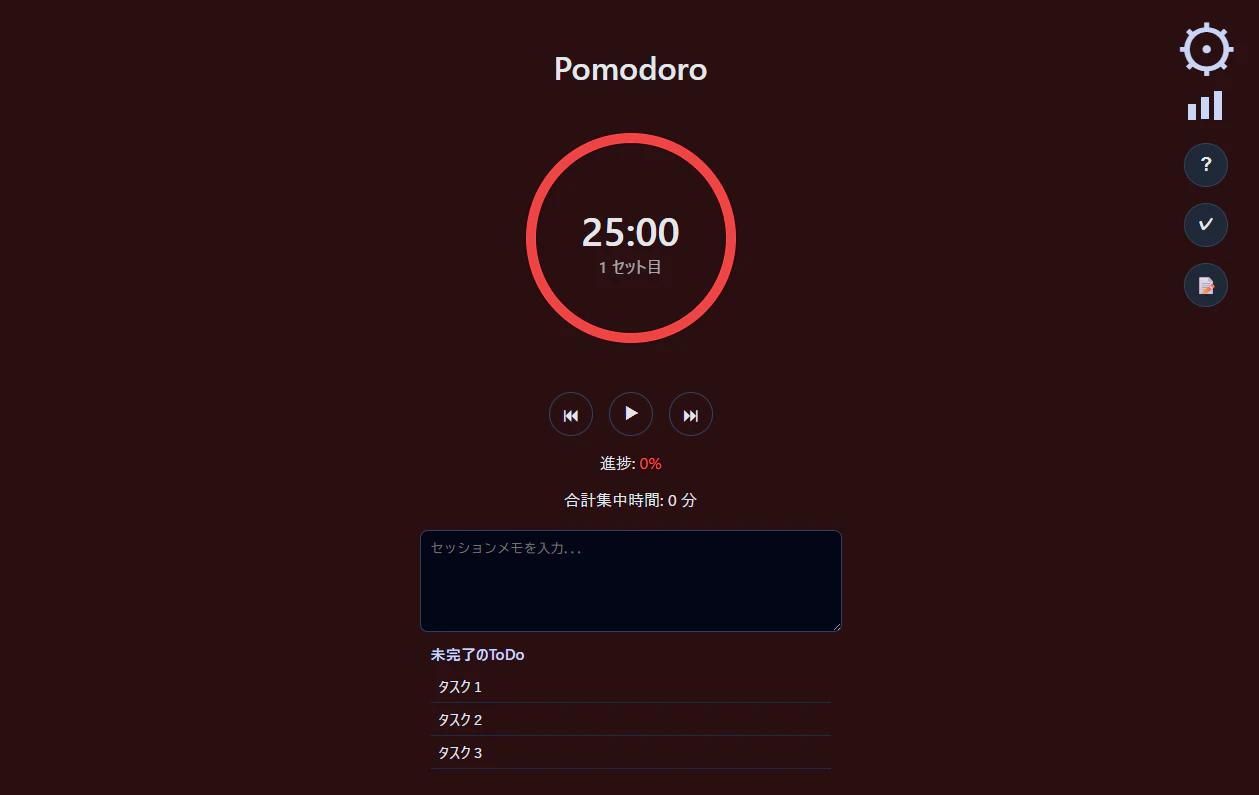Image resolution: width=1259 pixels, height=795 pixels.
Task: Open the settings gear icon
Action: [1206, 49]
